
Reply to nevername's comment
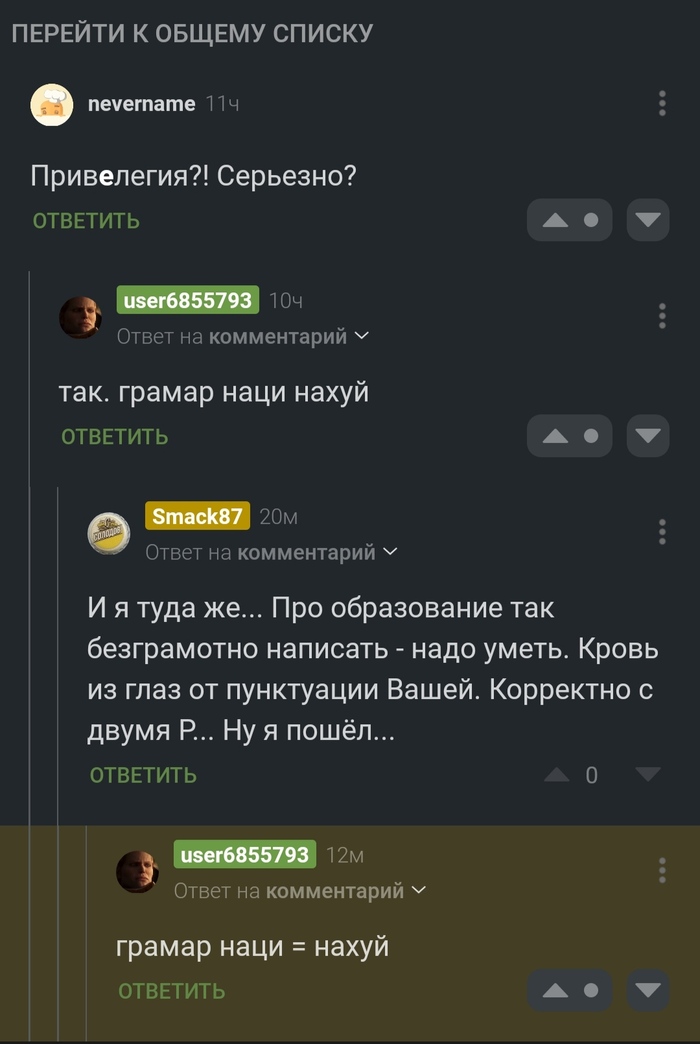(x=86, y=221)
